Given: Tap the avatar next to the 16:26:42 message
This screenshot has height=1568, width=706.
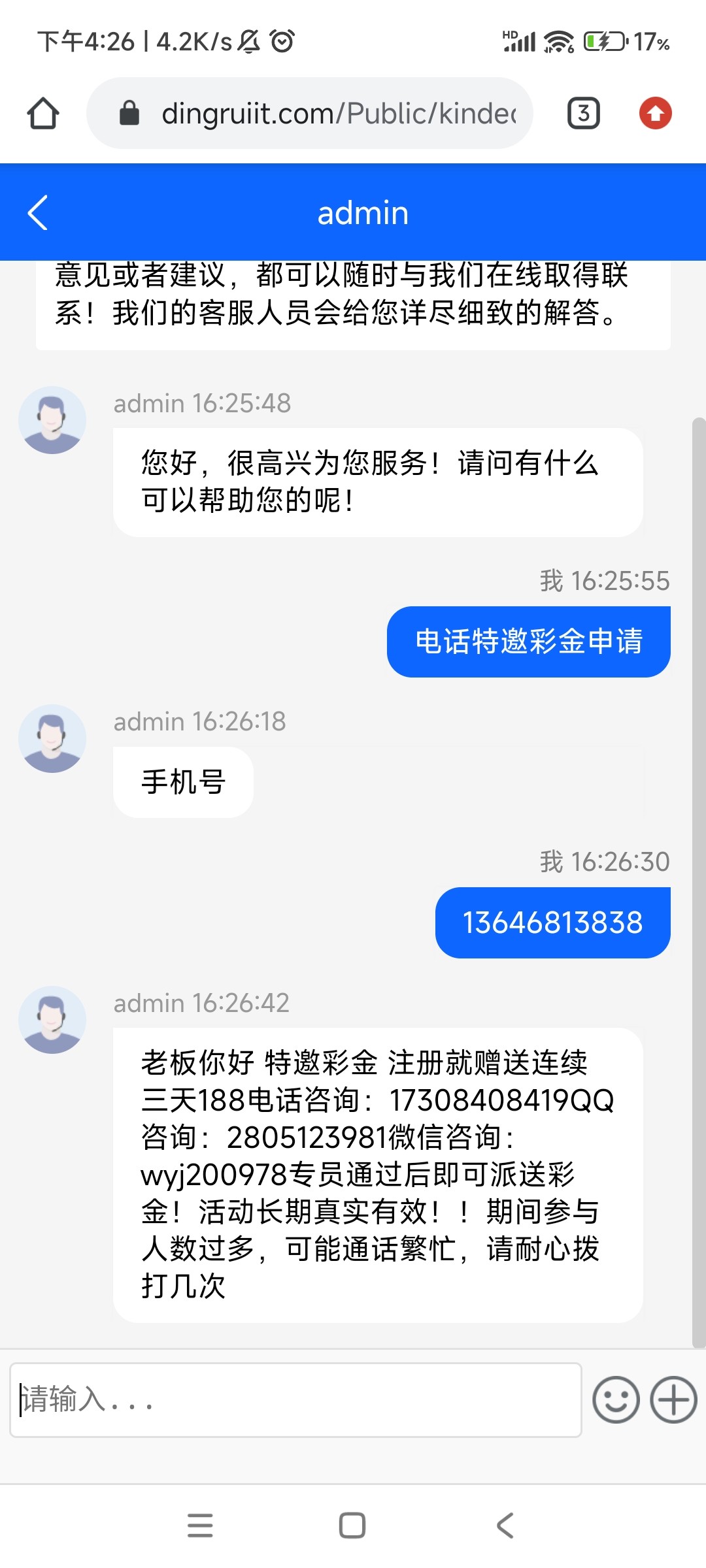Looking at the screenshot, I should click(52, 1021).
